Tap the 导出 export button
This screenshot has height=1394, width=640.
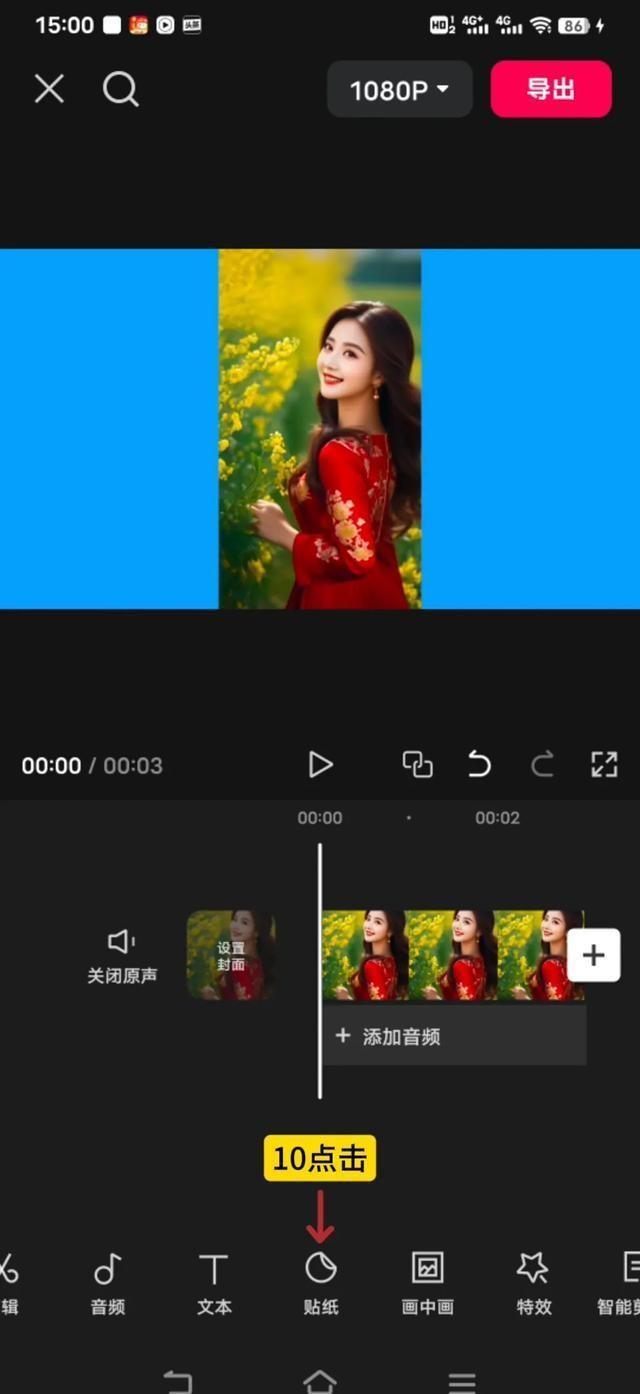pyautogui.click(x=550, y=89)
